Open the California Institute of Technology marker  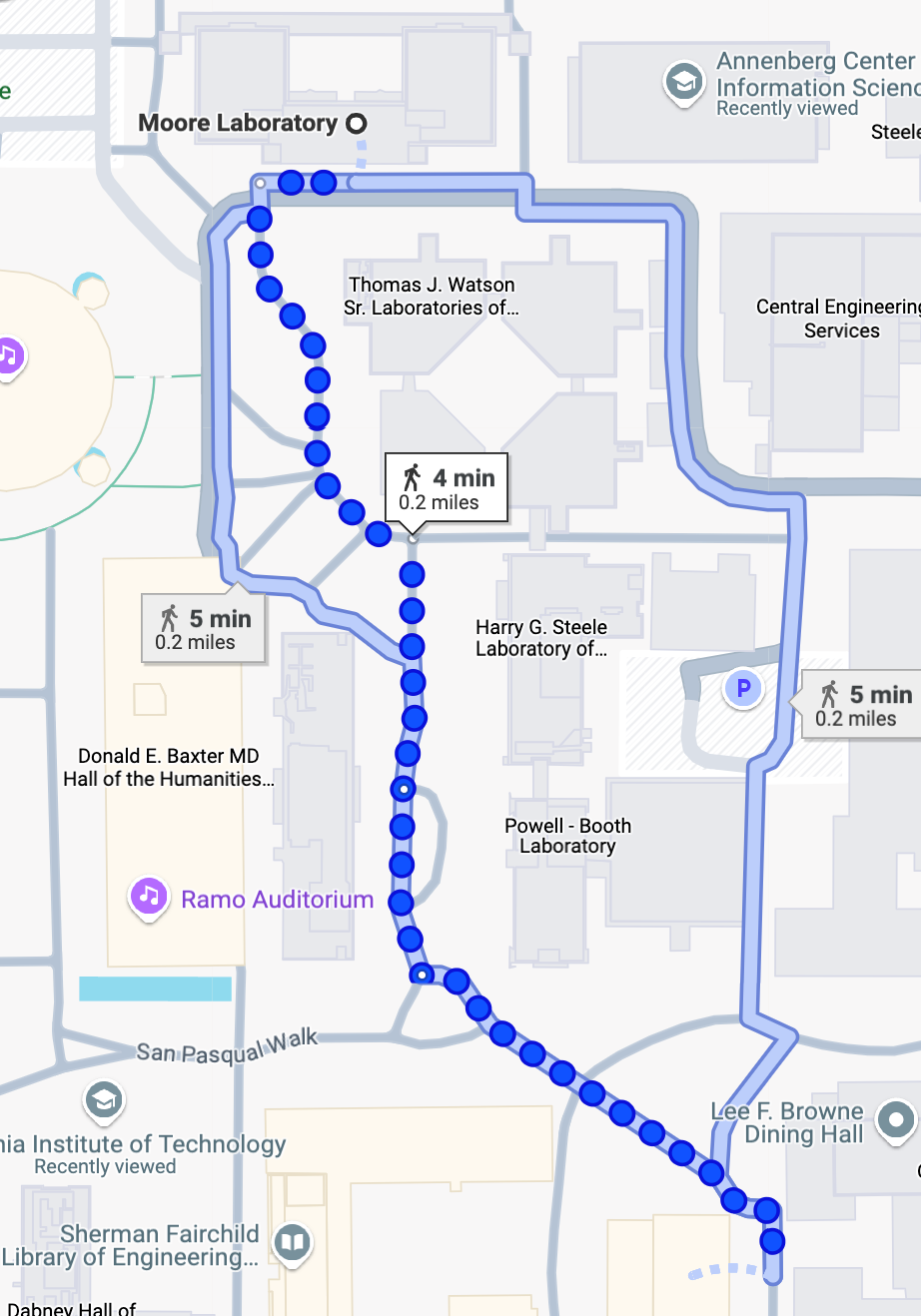click(104, 1100)
